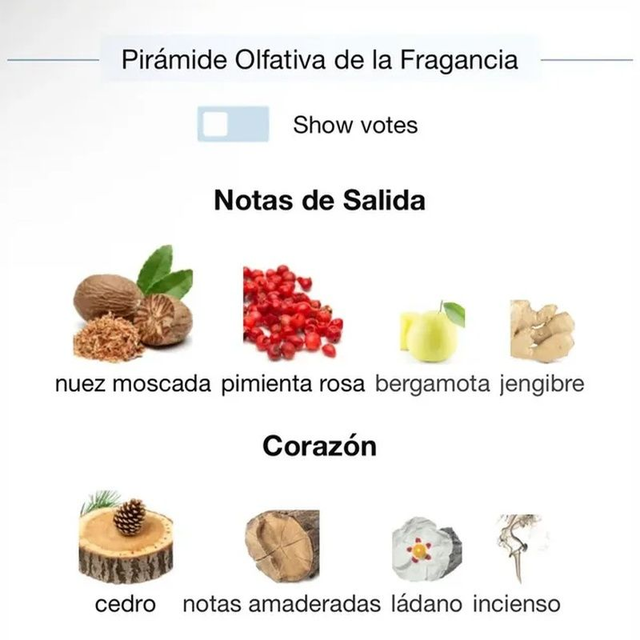Select the jengibre note
Image resolution: width=640 pixels, height=640 pixels.
542,332
